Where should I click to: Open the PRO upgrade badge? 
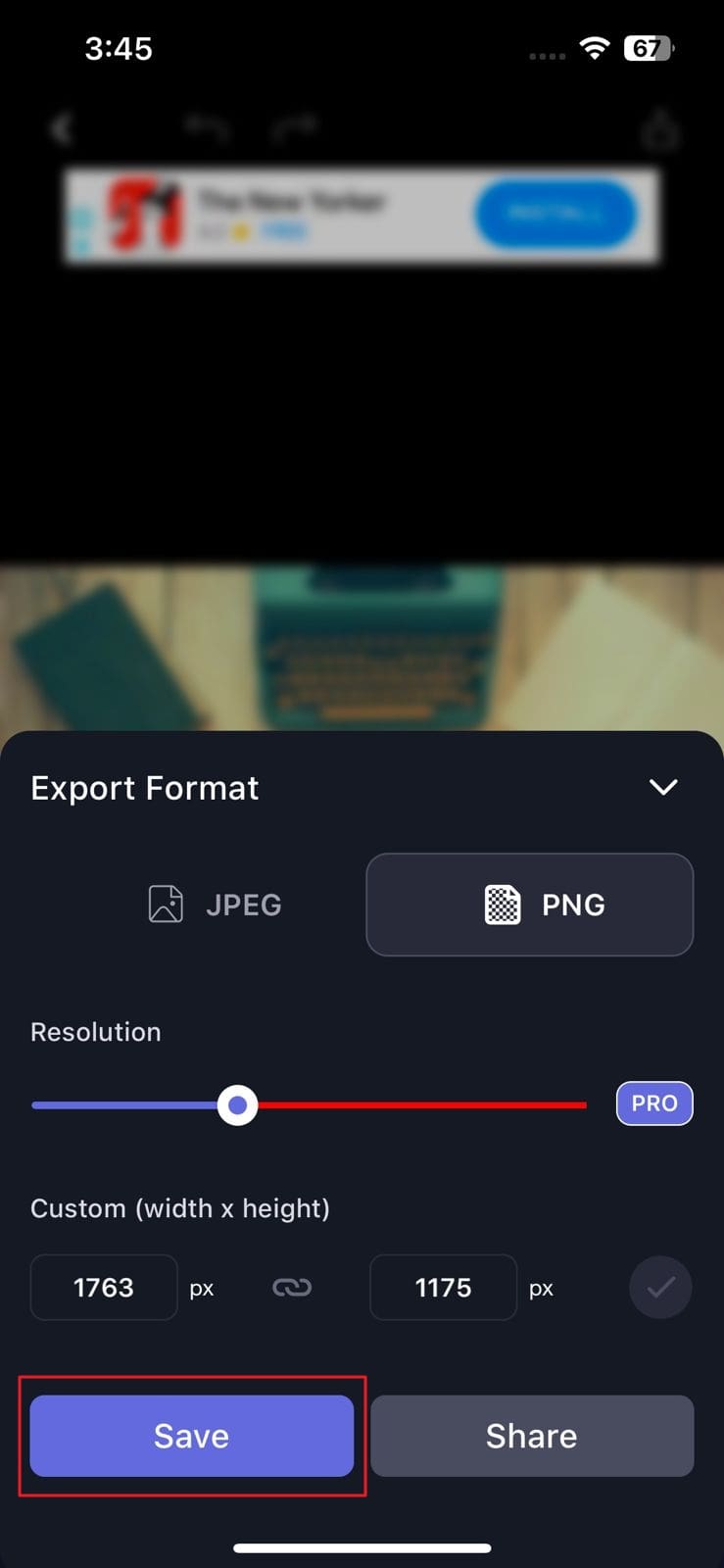tap(654, 1103)
